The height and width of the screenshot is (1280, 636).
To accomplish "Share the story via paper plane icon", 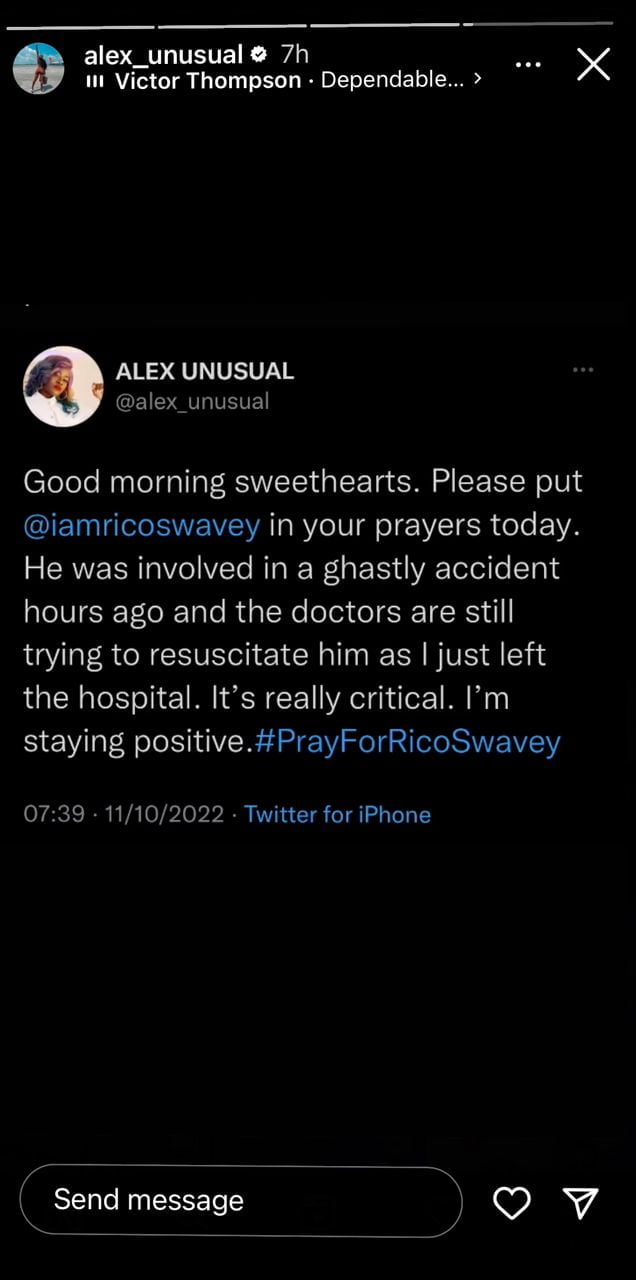I will [581, 1204].
